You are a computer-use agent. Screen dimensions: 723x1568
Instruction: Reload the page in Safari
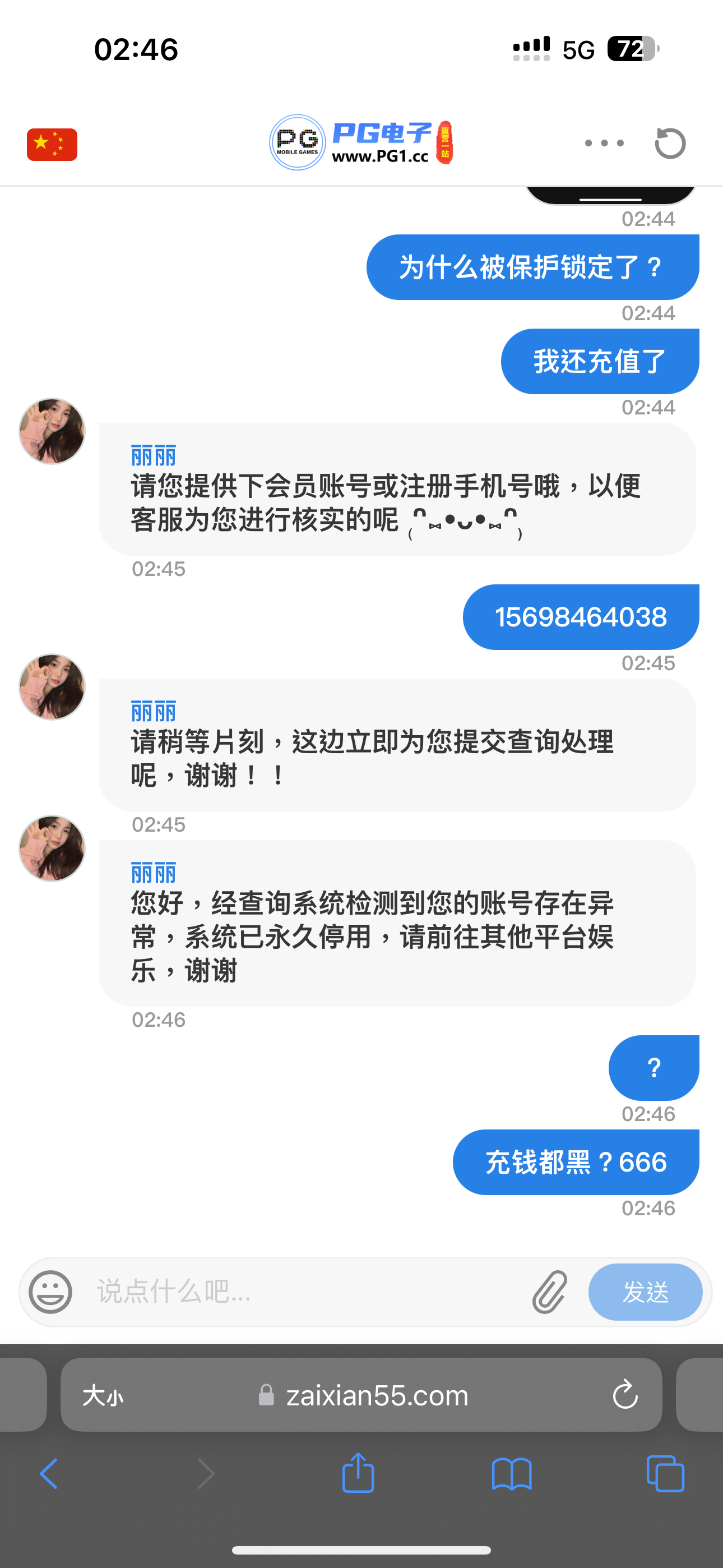625,1395
